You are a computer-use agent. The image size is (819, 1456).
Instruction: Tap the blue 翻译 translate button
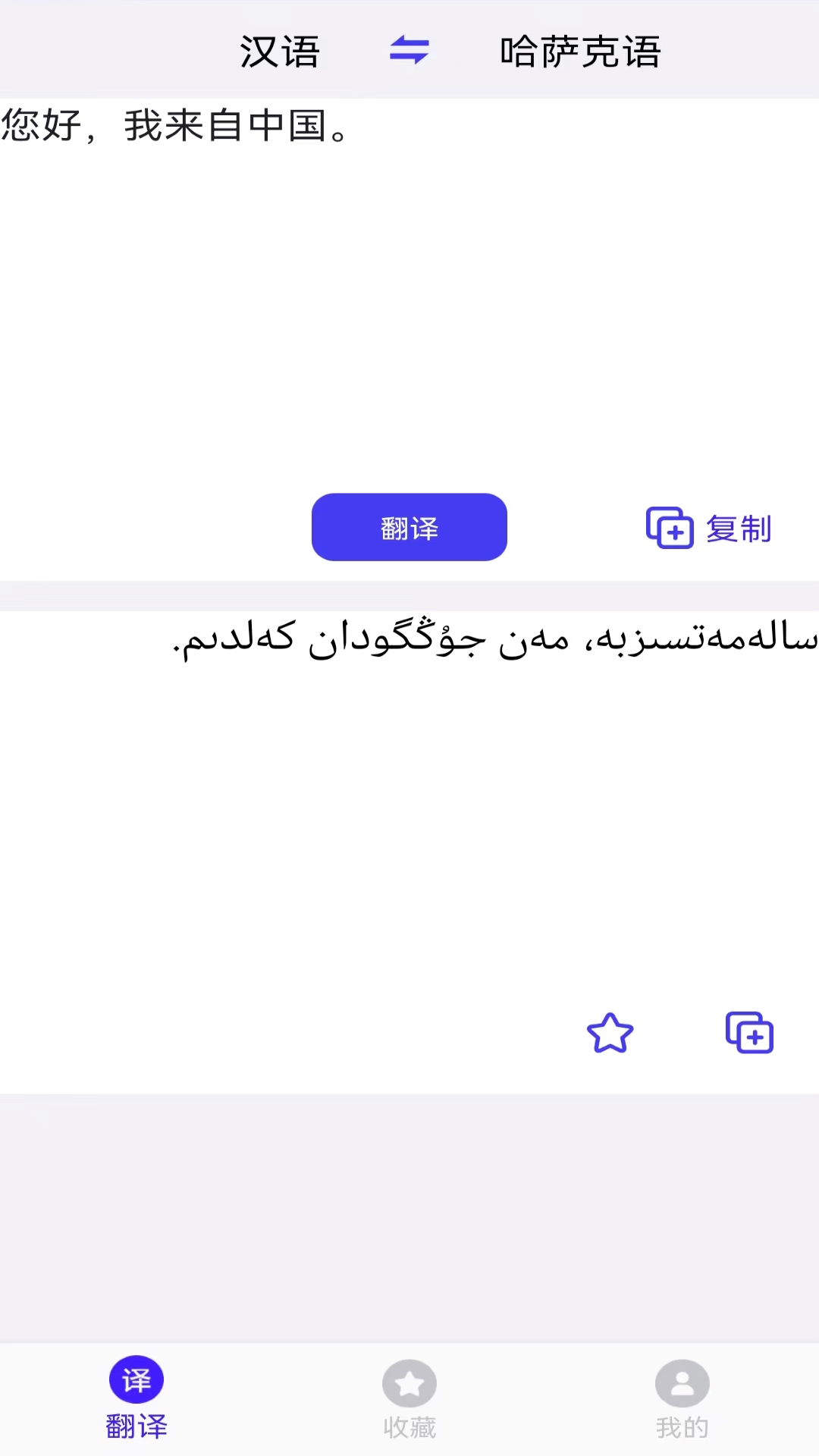(409, 528)
